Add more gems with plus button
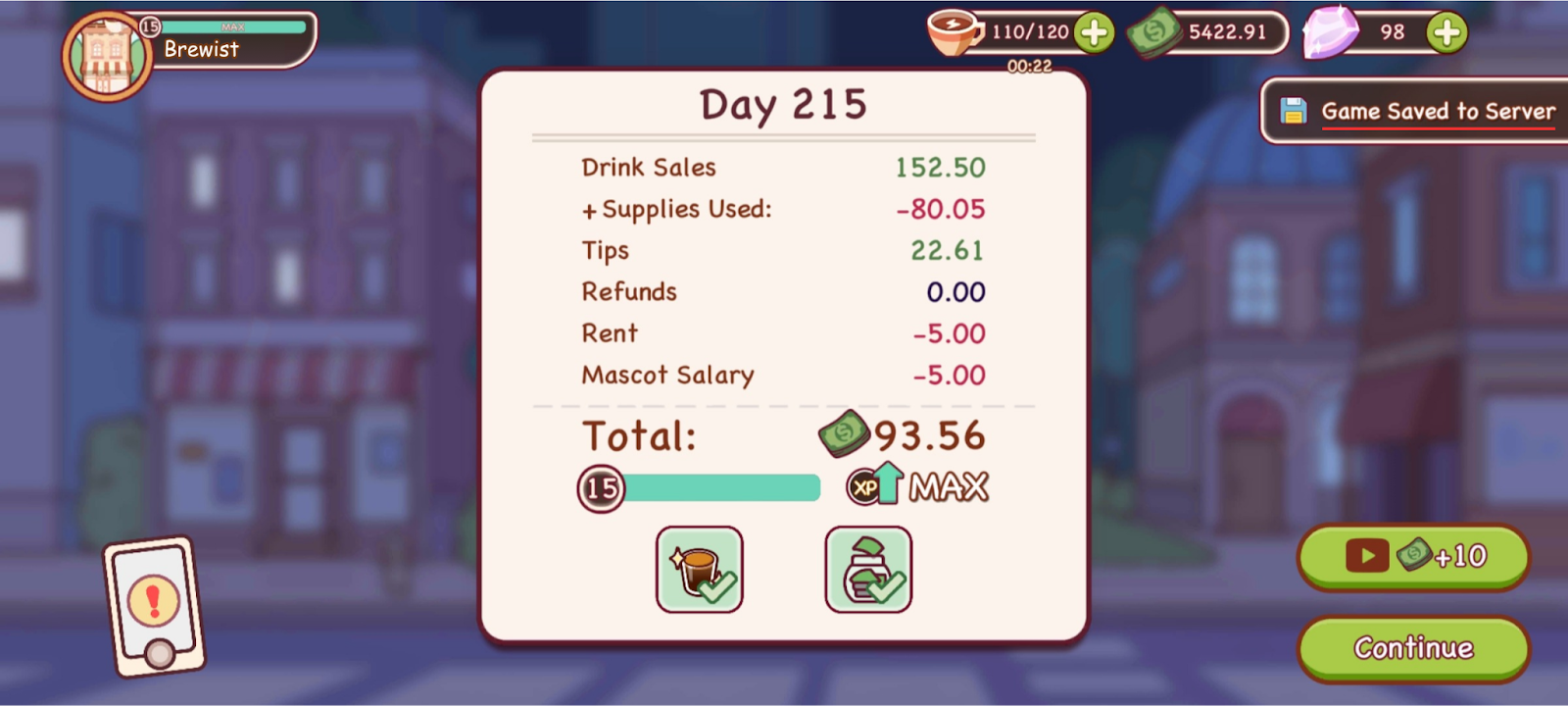The width and height of the screenshot is (1568, 706). (1446, 32)
